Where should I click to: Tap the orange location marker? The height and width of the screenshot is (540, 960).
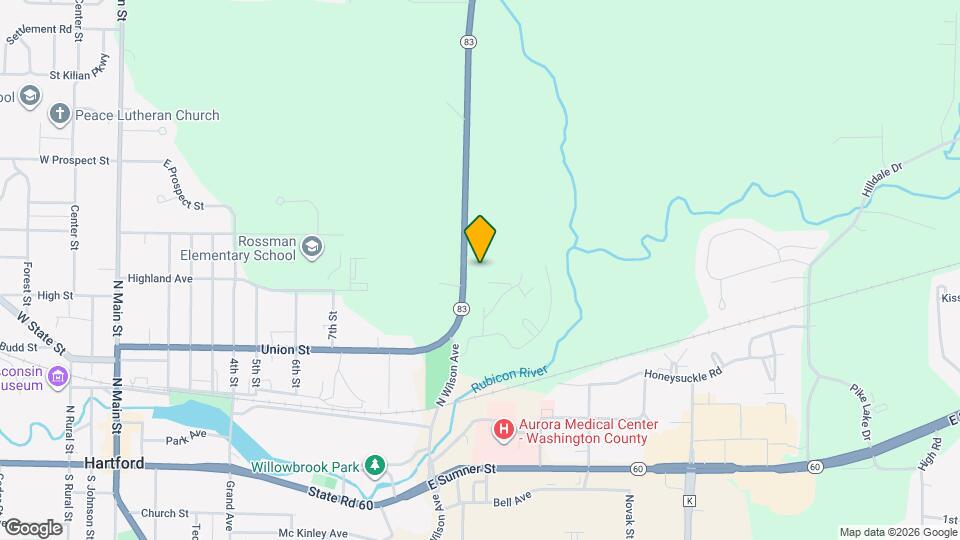480,239
